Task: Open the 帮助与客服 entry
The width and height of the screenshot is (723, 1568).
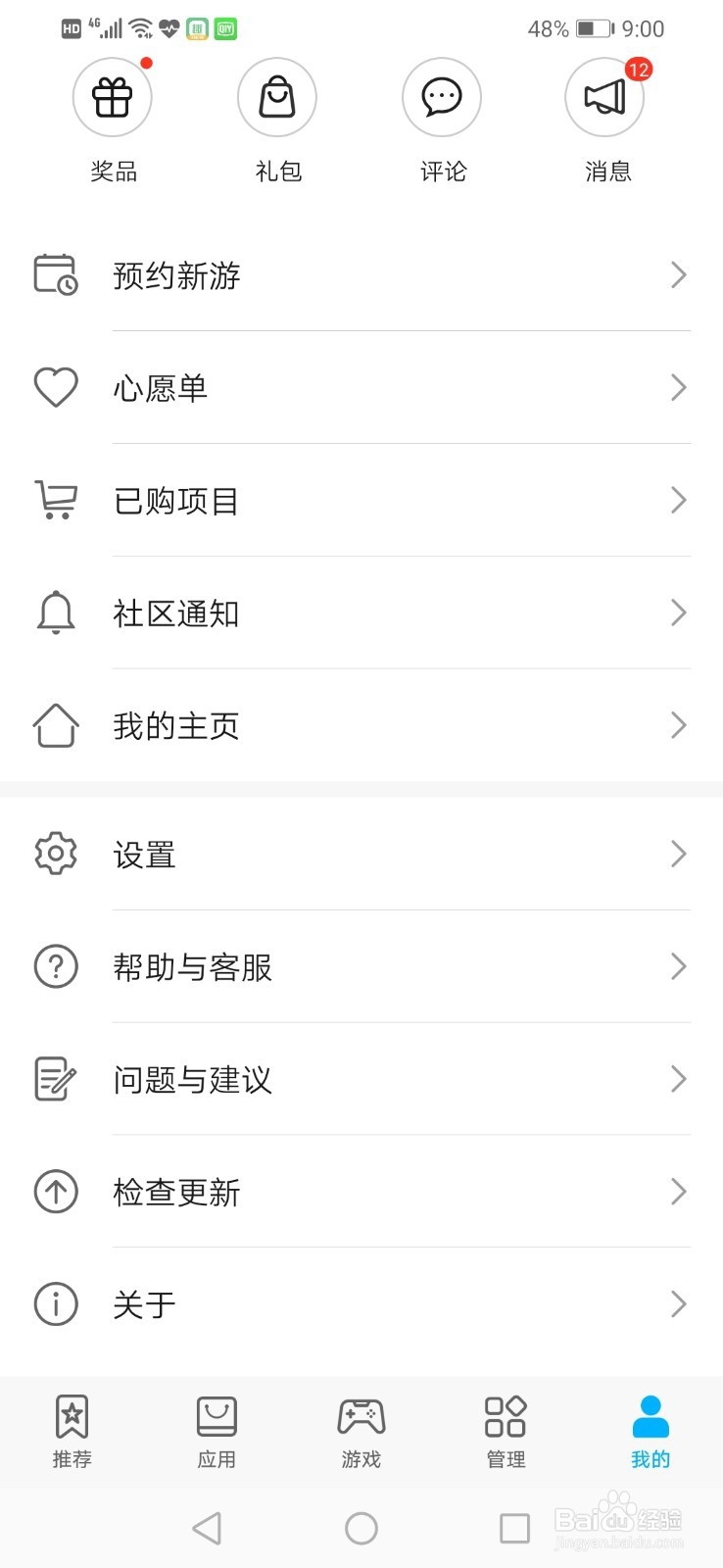Action: 191,966
